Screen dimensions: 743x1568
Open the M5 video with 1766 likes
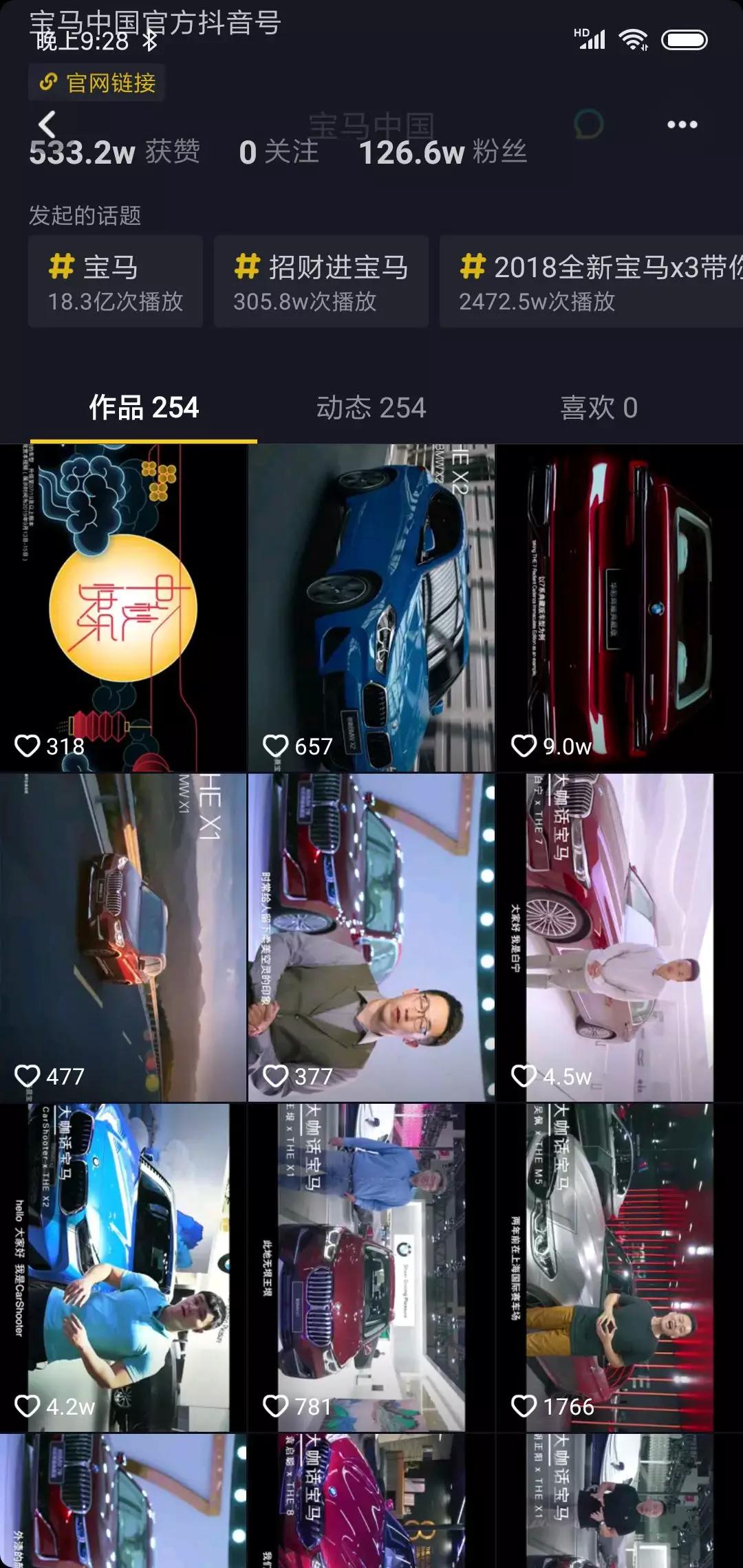[x=620, y=1267]
